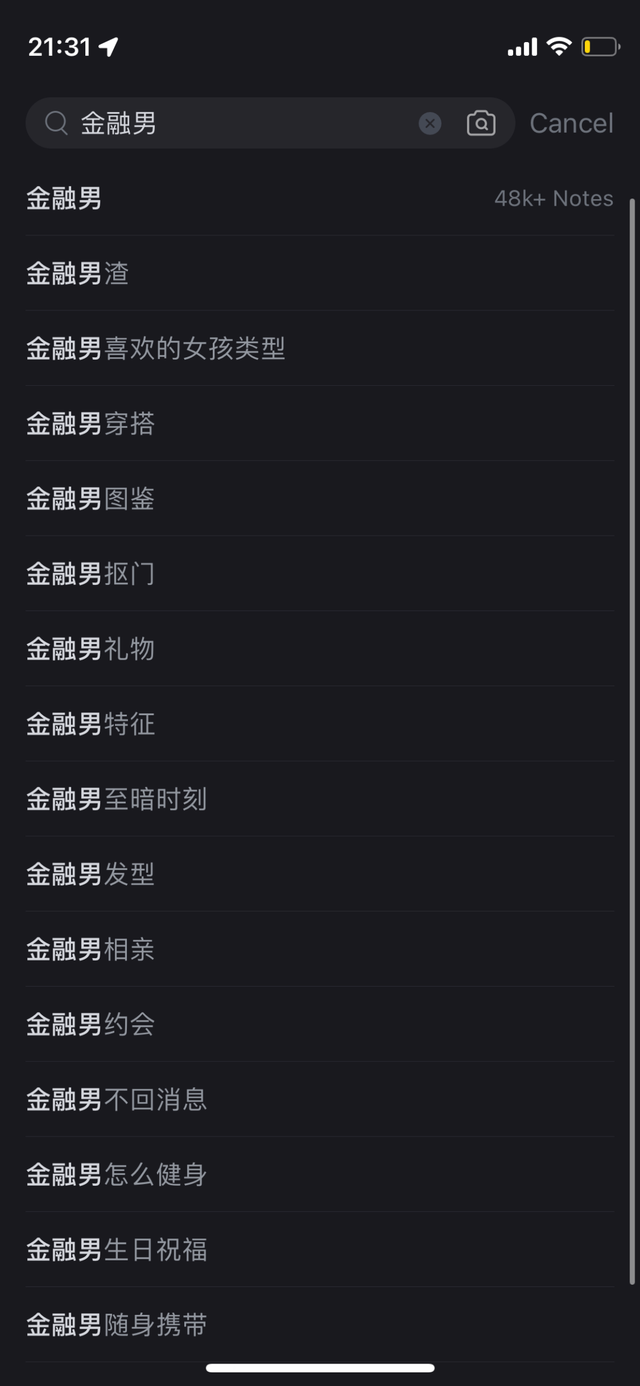
Task: Choose 金融男喜欢的女孩类型 suggestion
Action: click(320, 348)
